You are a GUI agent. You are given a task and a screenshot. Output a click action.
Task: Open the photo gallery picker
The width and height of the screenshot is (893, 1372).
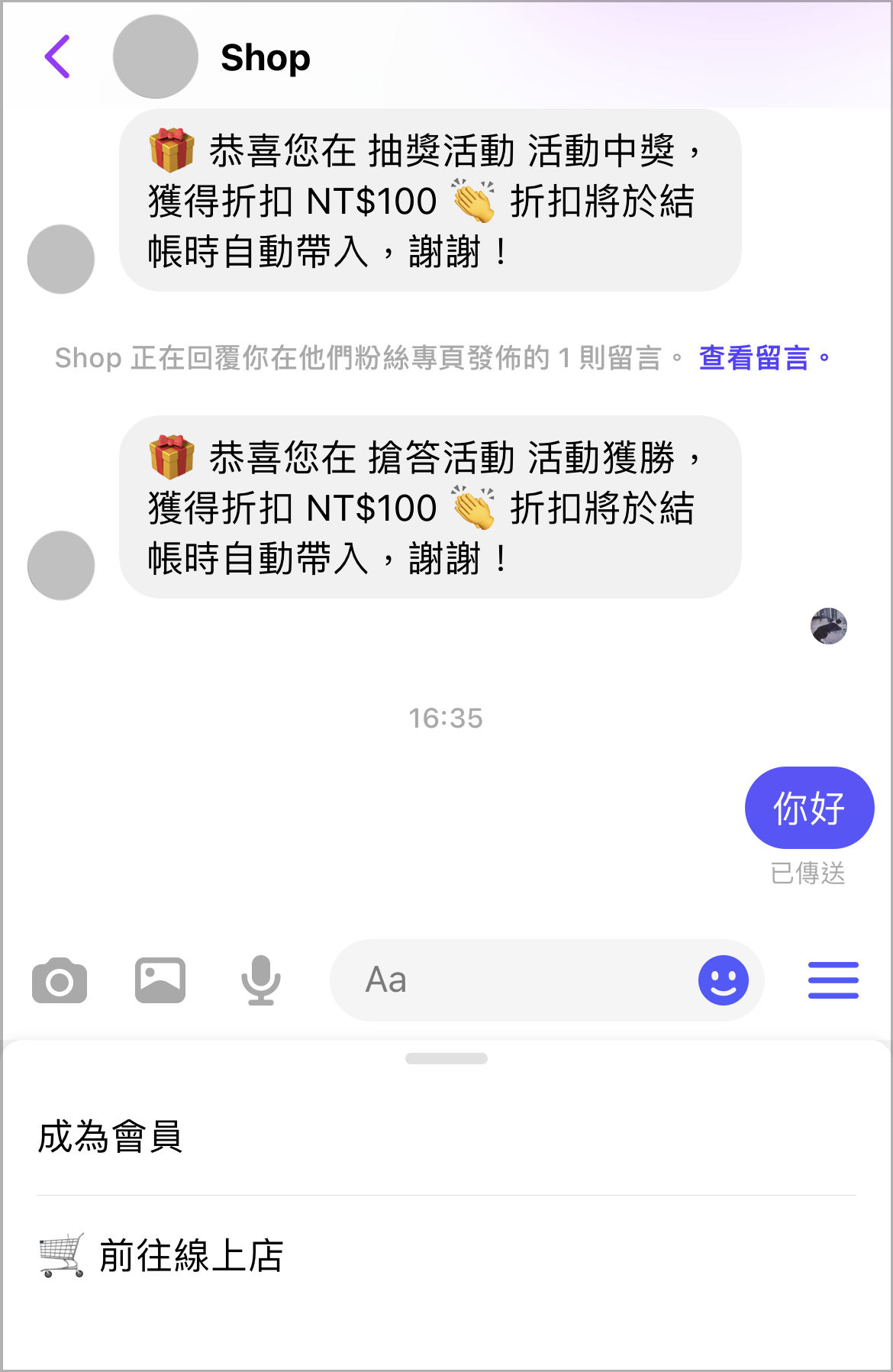coord(160,980)
